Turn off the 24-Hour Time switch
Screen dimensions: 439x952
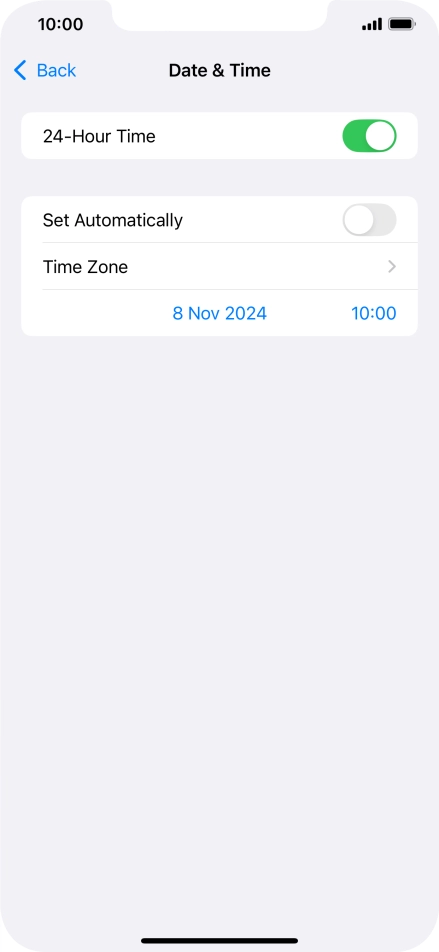point(369,136)
